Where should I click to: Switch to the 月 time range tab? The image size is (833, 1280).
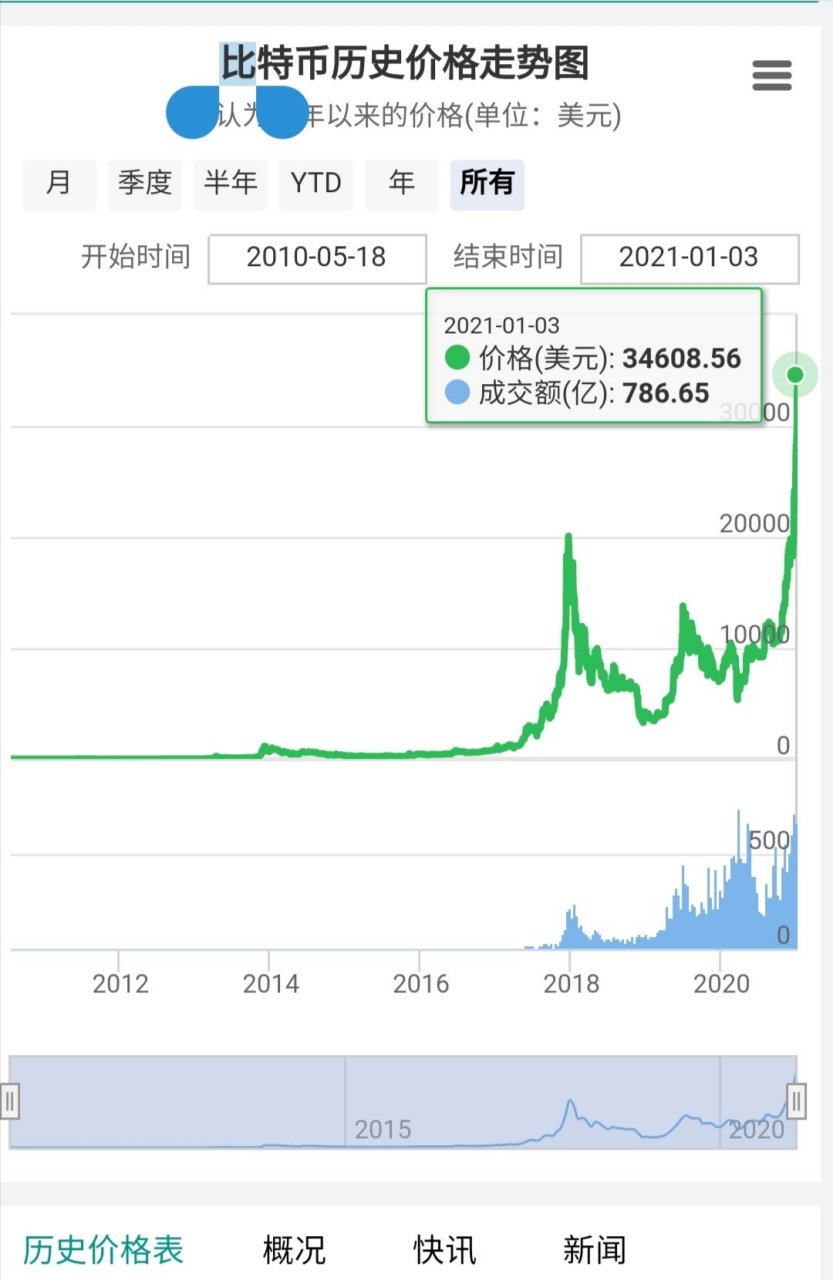pyautogui.click(x=58, y=184)
